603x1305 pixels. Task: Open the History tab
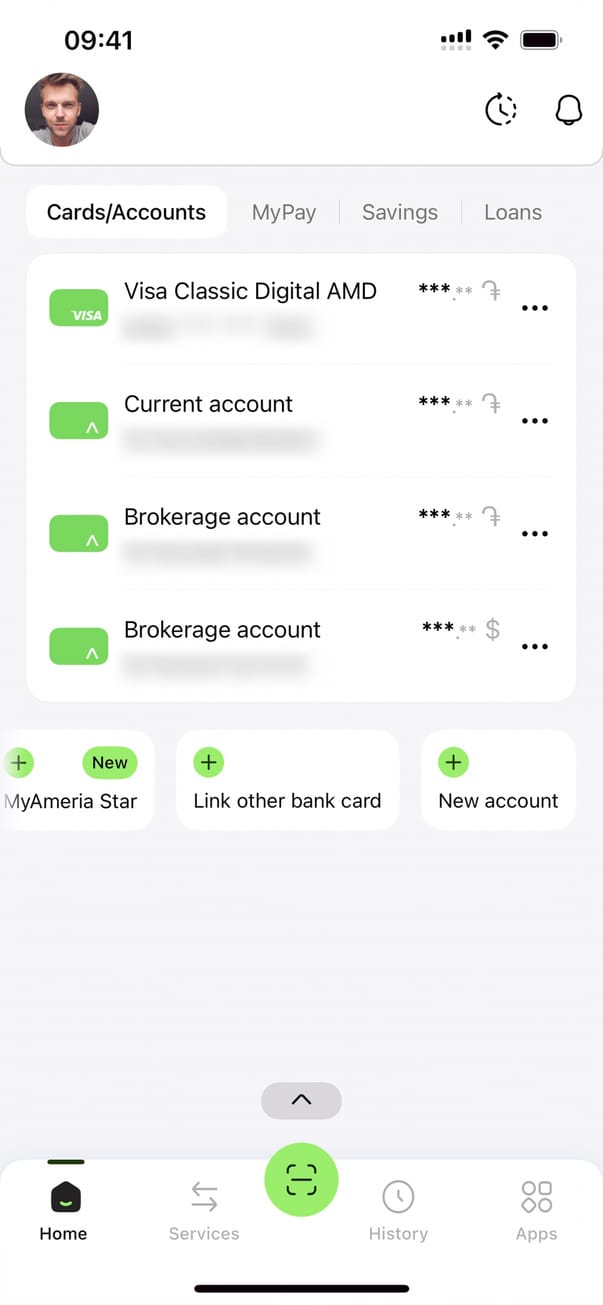[x=398, y=1210]
